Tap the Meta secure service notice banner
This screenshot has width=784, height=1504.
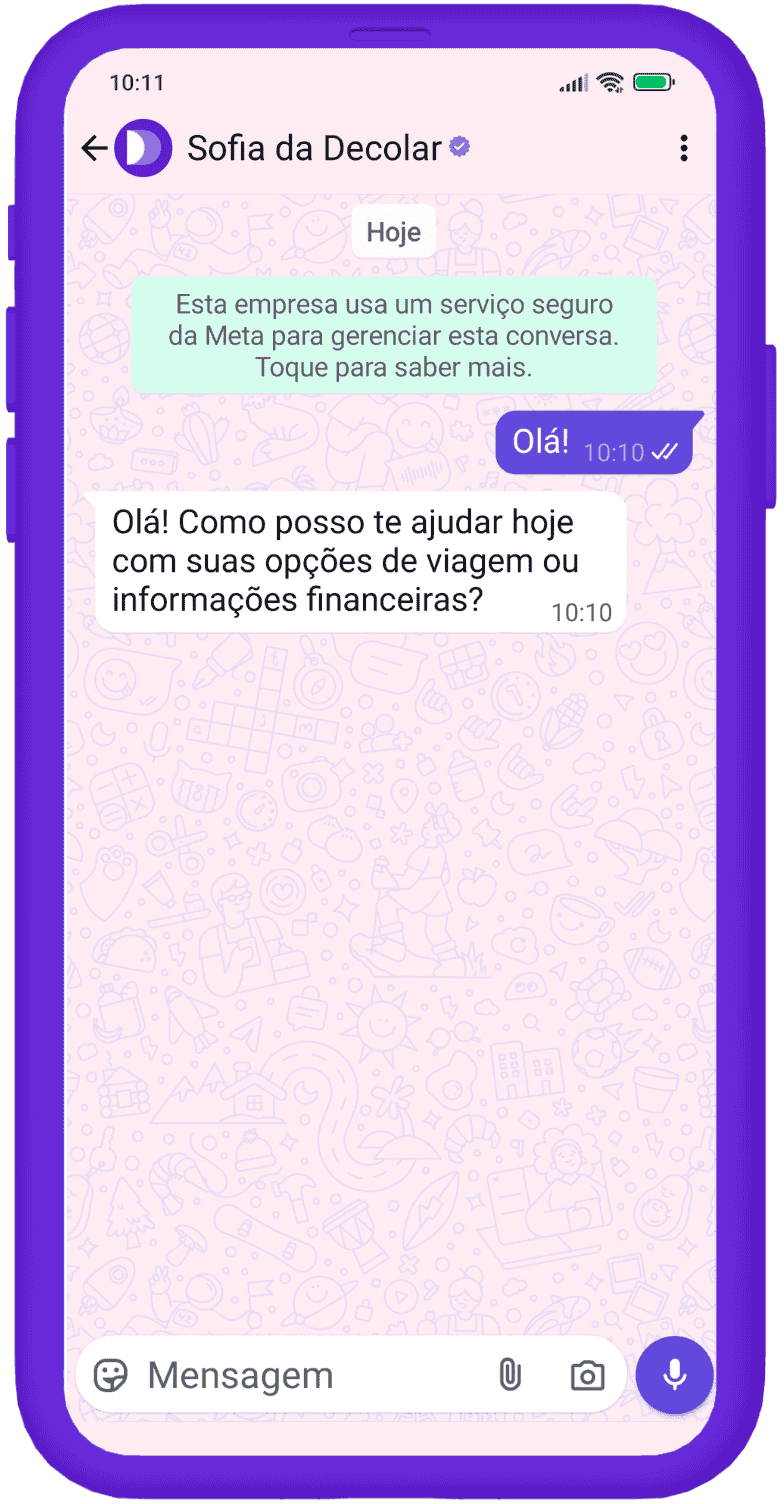pos(394,336)
